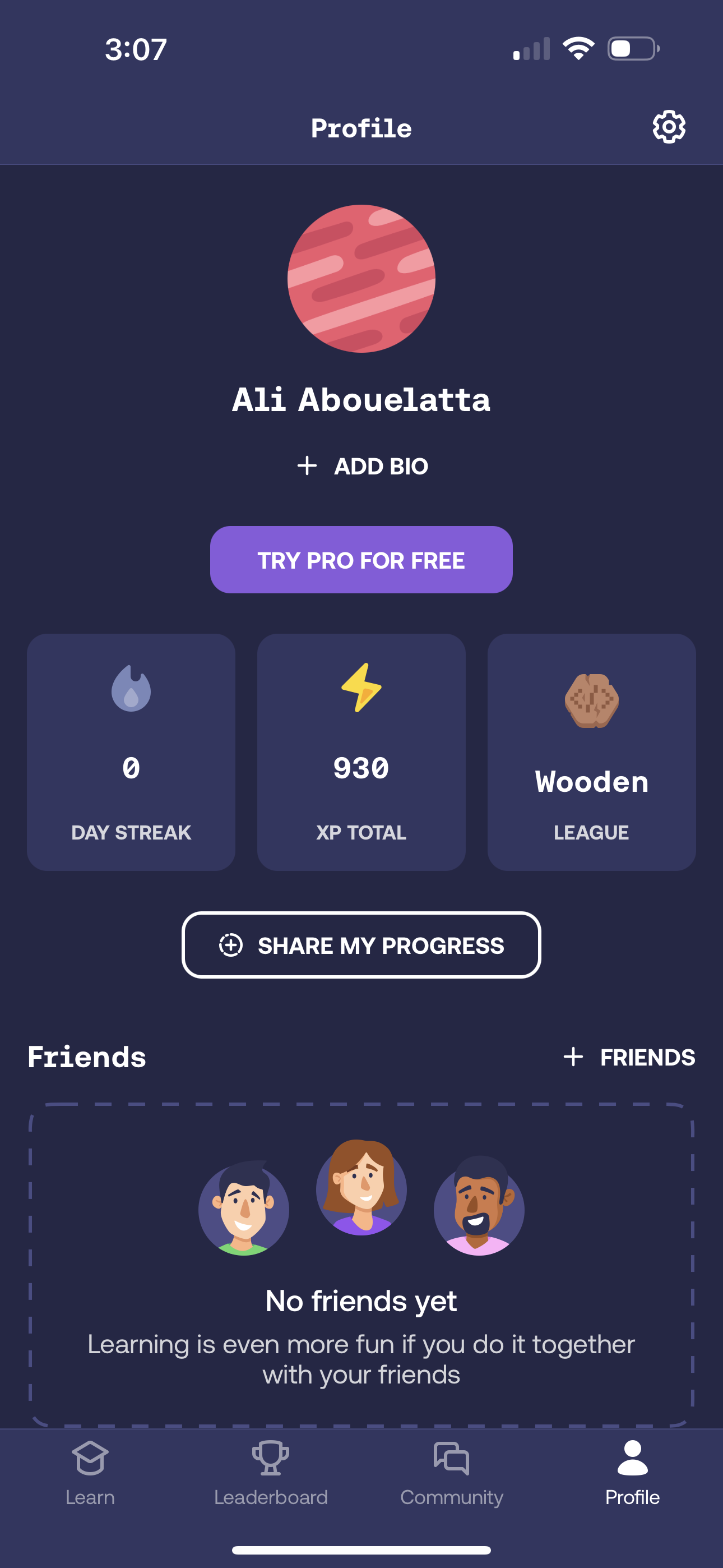Switch to the Community tab
The width and height of the screenshot is (723, 1568).
451,1479
